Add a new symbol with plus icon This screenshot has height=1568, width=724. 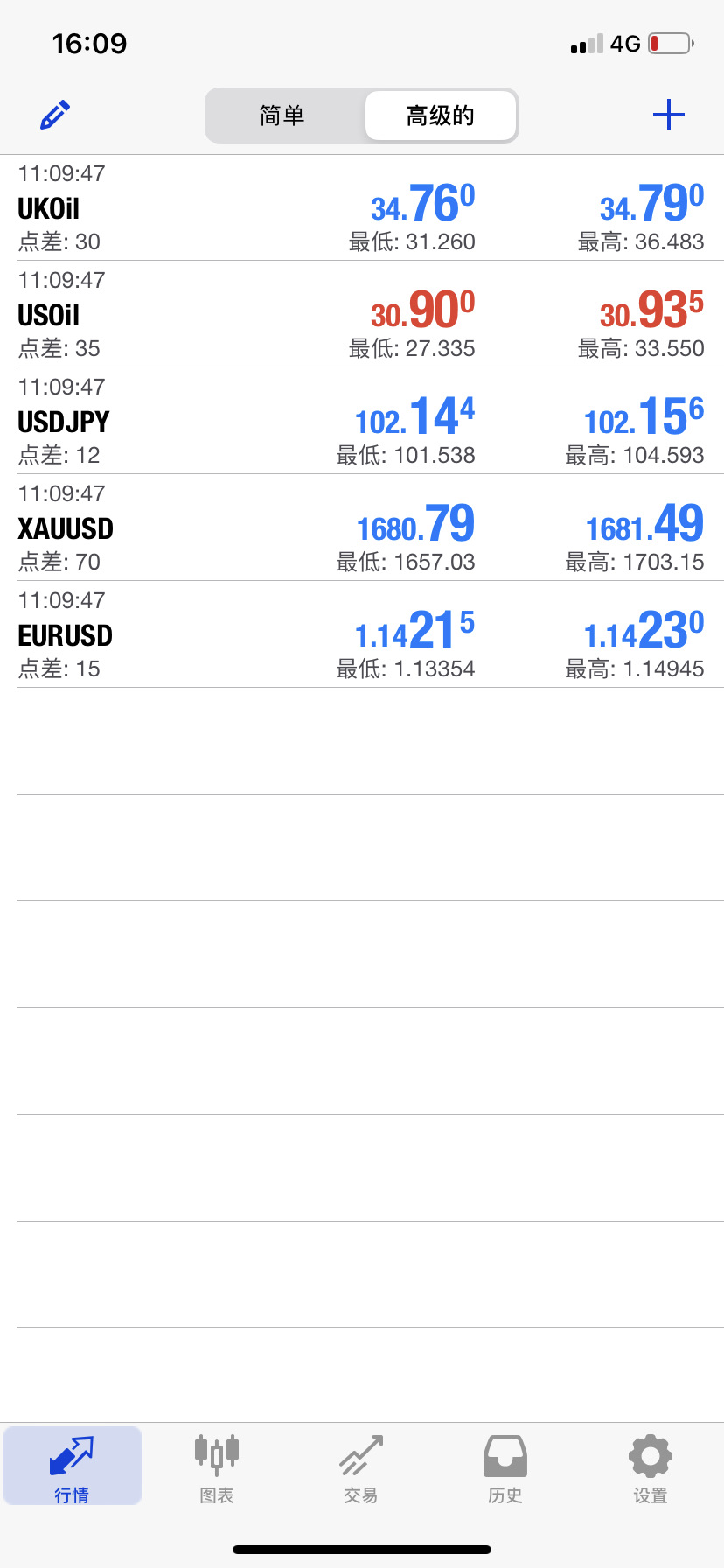tap(669, 115)
